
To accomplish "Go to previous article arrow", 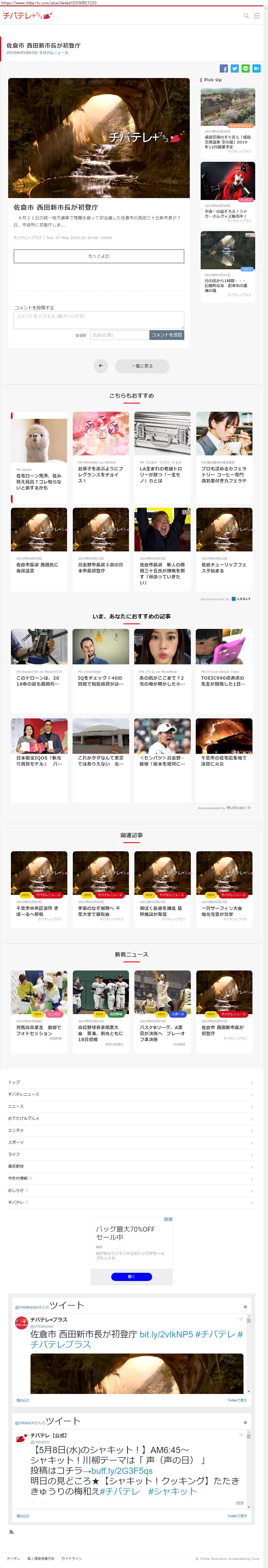I will point(101,366).
